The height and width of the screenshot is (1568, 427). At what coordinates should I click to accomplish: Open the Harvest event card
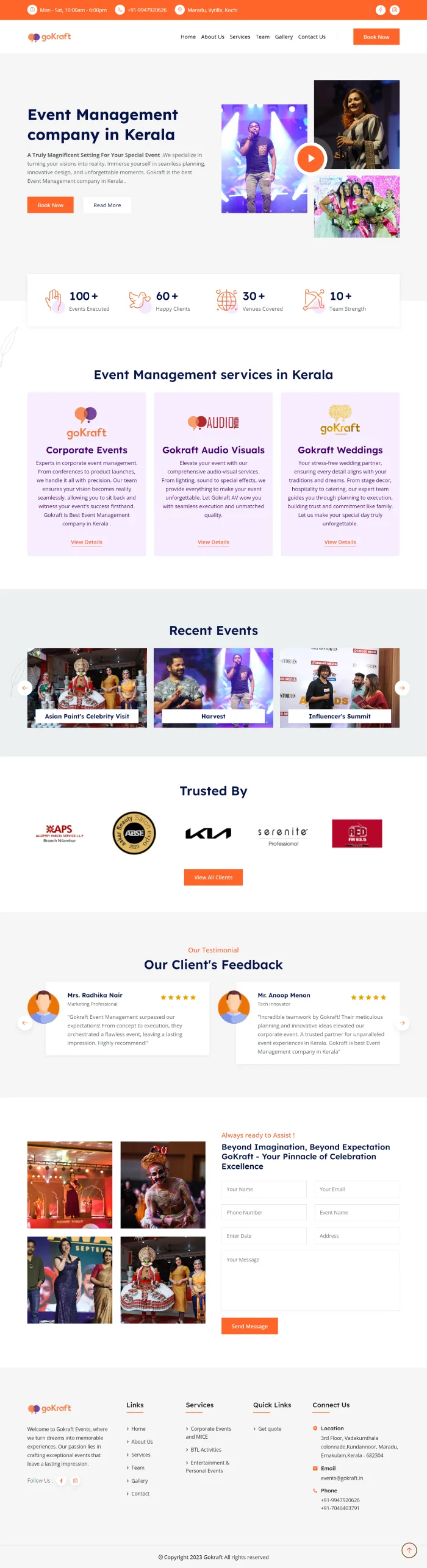click(x=213, y=687)
